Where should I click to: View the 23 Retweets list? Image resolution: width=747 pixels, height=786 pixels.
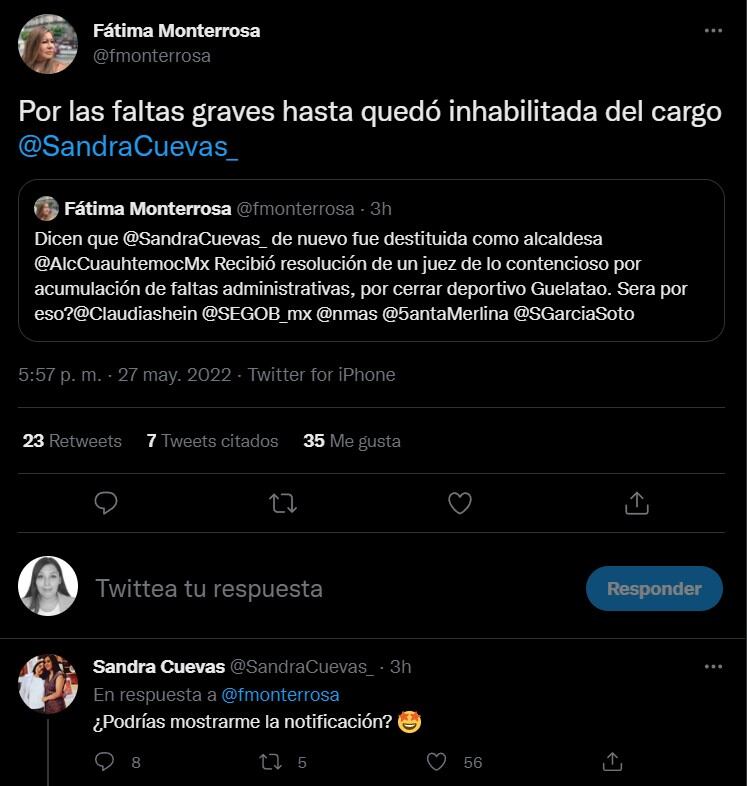point(72,440)
